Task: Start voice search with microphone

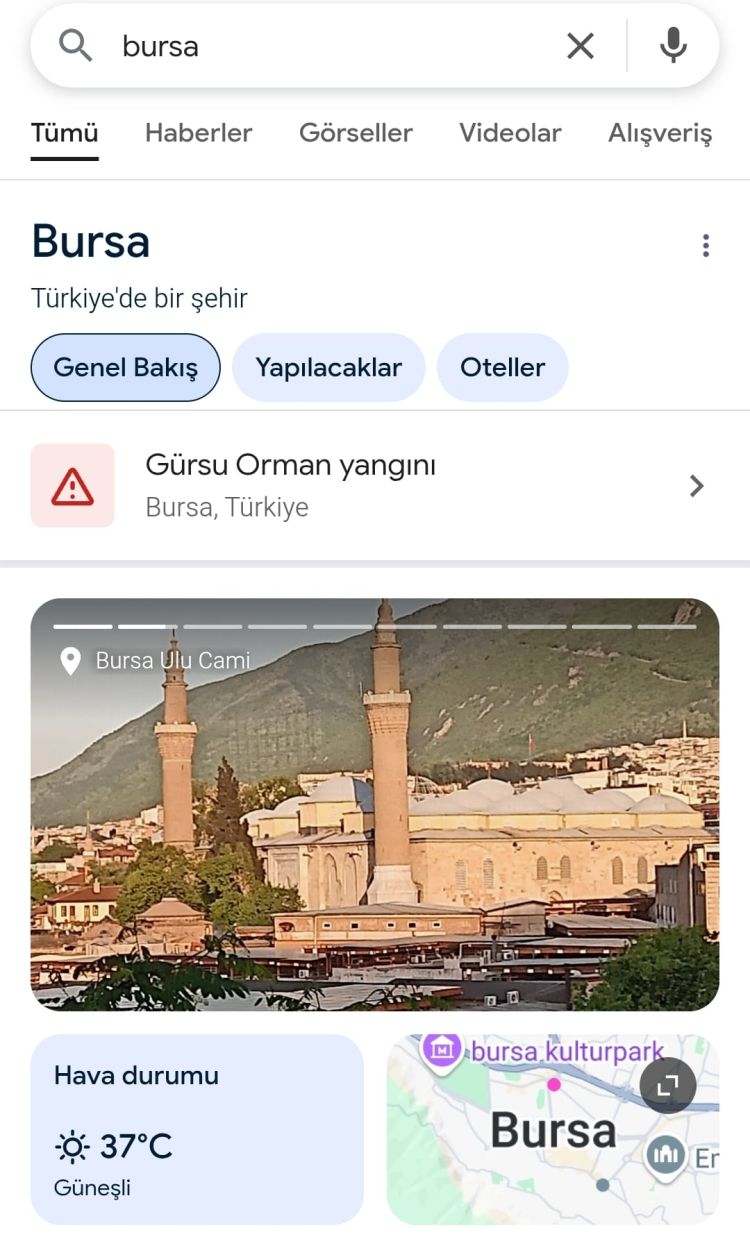Action: click(x=674, y=46)
